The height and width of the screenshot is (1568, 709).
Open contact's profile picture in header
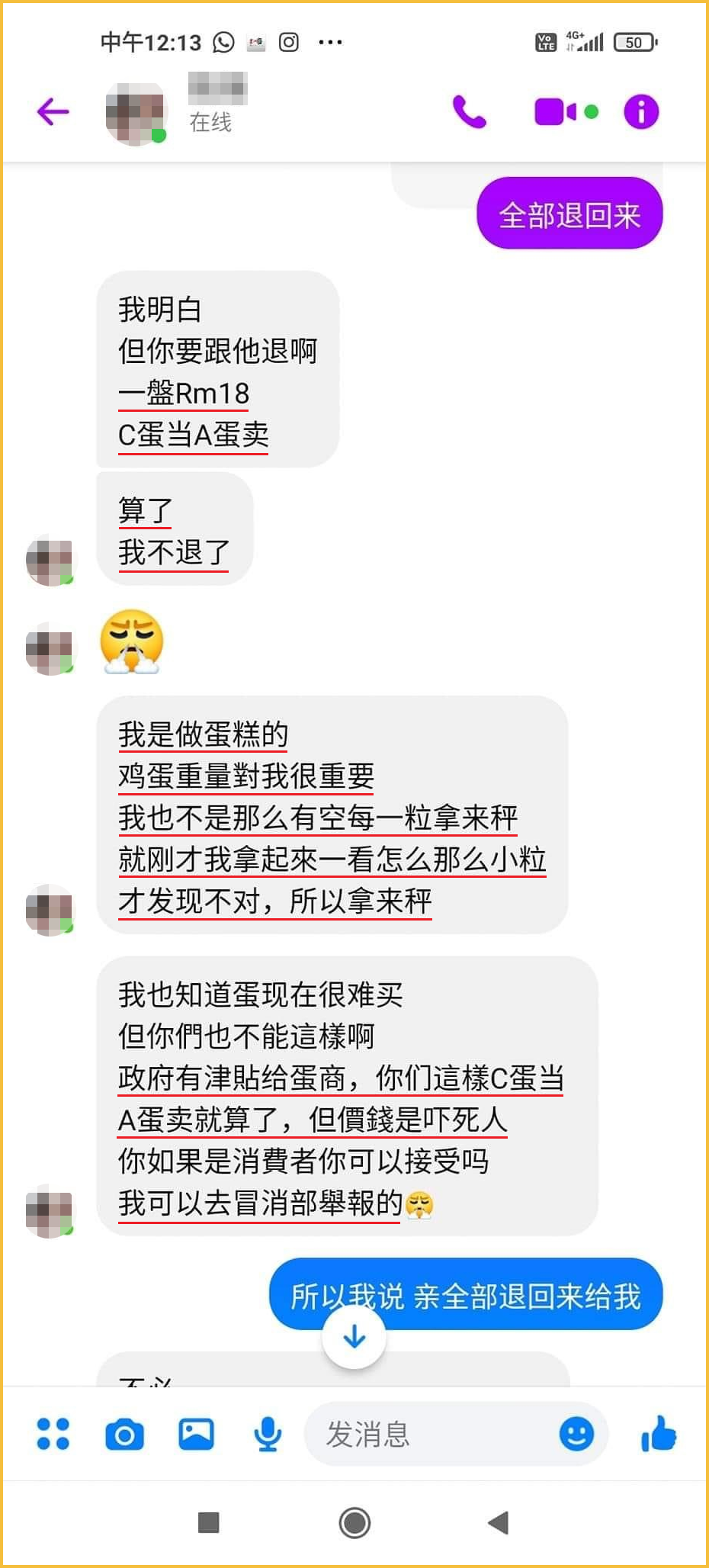tap(136, 114)
